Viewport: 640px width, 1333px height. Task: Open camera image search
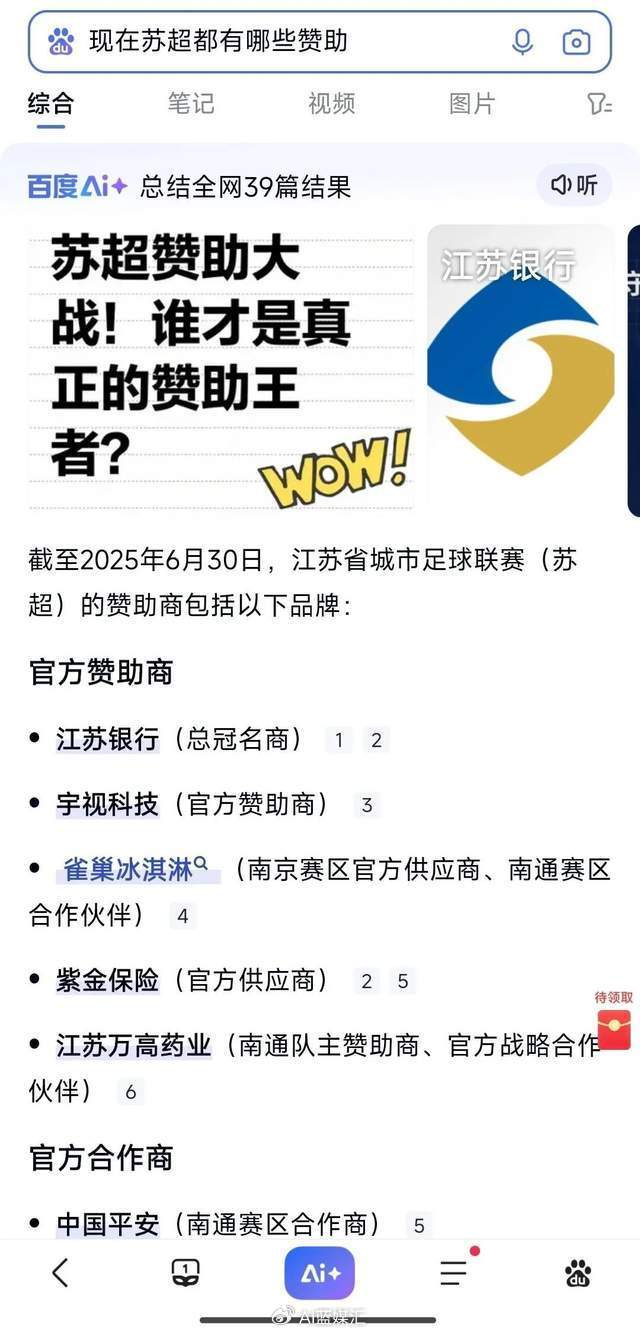[576, 42]
